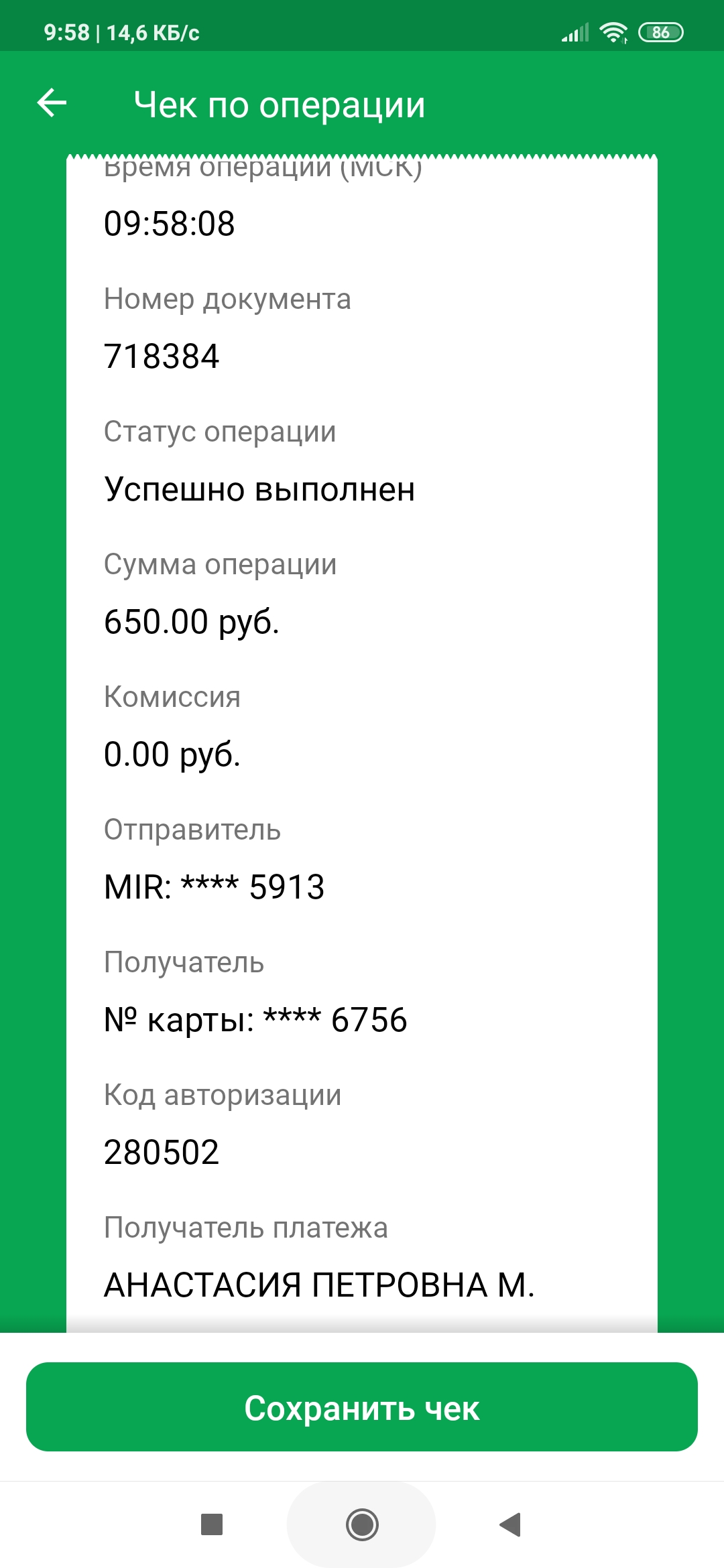Viewport: 724px width, 1568px height.
Task: Open recent apps with the square button
Action: click(x=212, y=1524)
